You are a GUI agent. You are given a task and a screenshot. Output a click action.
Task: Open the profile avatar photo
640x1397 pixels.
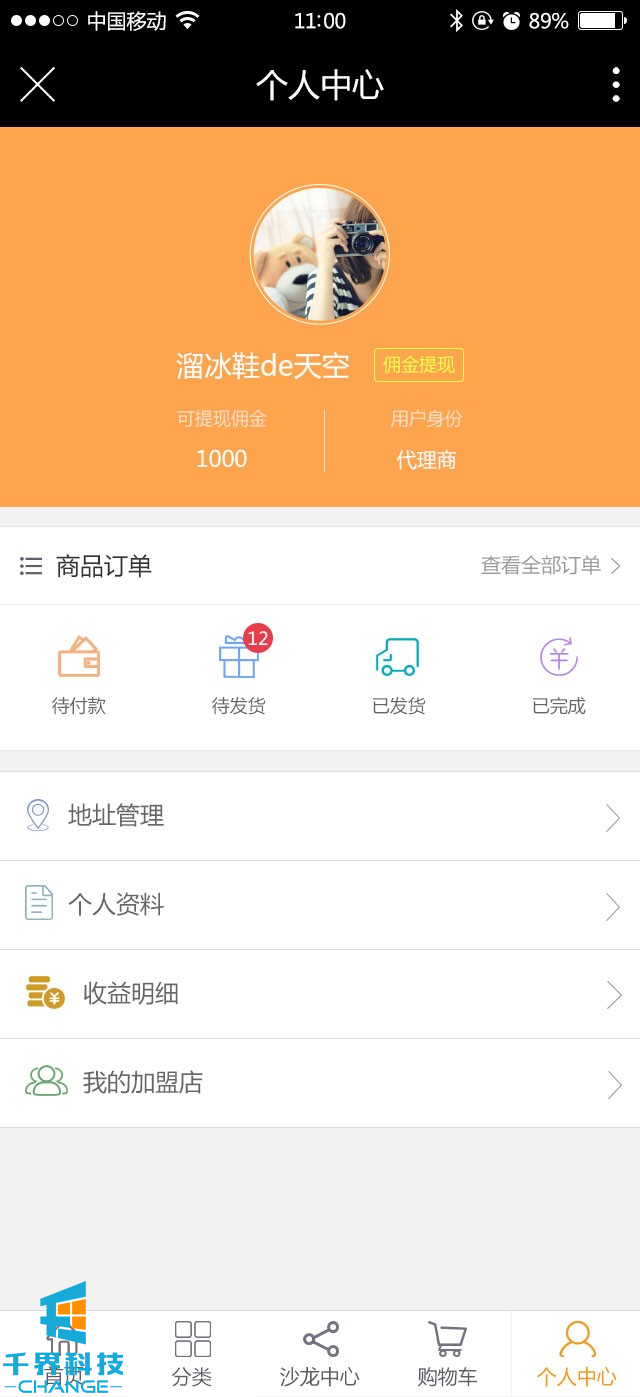(319, 254)
